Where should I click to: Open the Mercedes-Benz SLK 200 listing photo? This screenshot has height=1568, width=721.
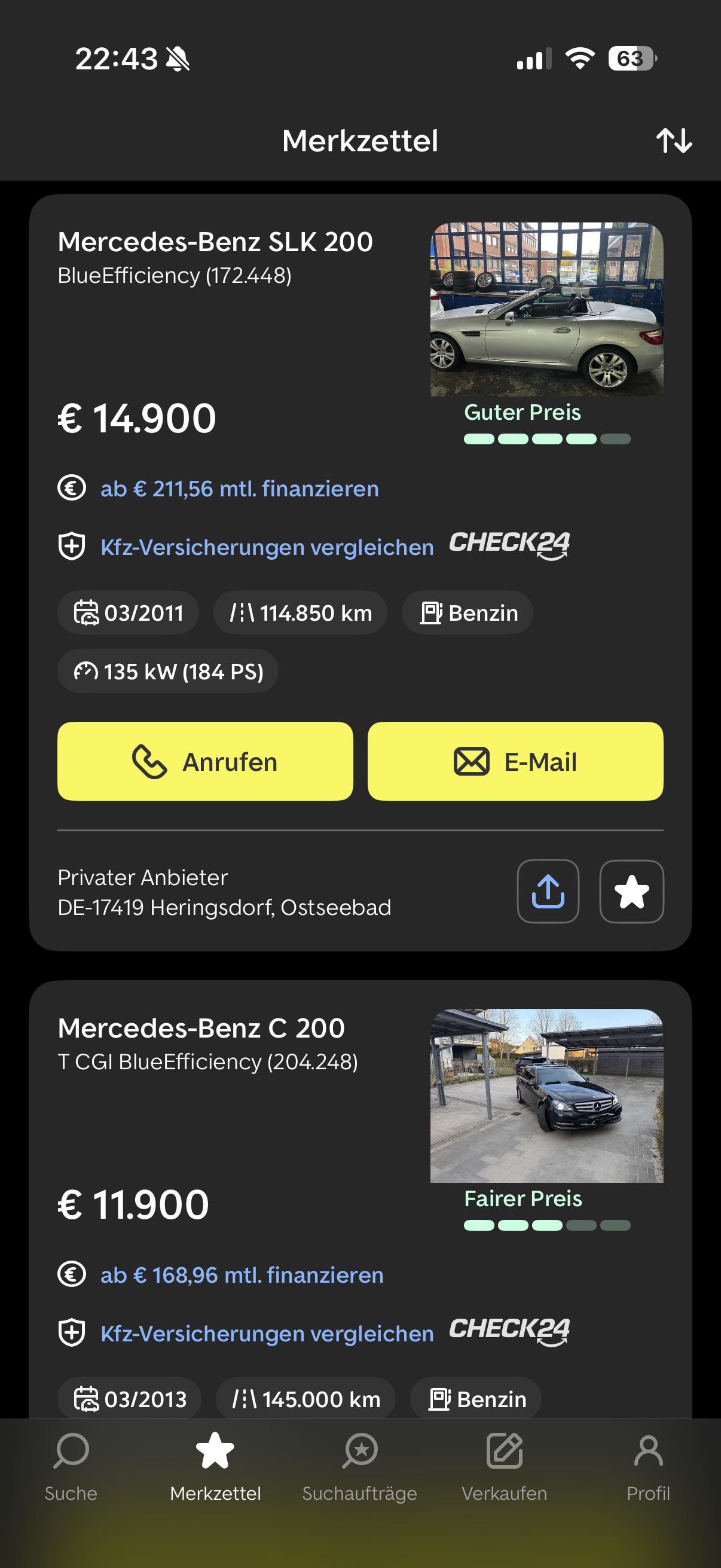coord(546,309)
